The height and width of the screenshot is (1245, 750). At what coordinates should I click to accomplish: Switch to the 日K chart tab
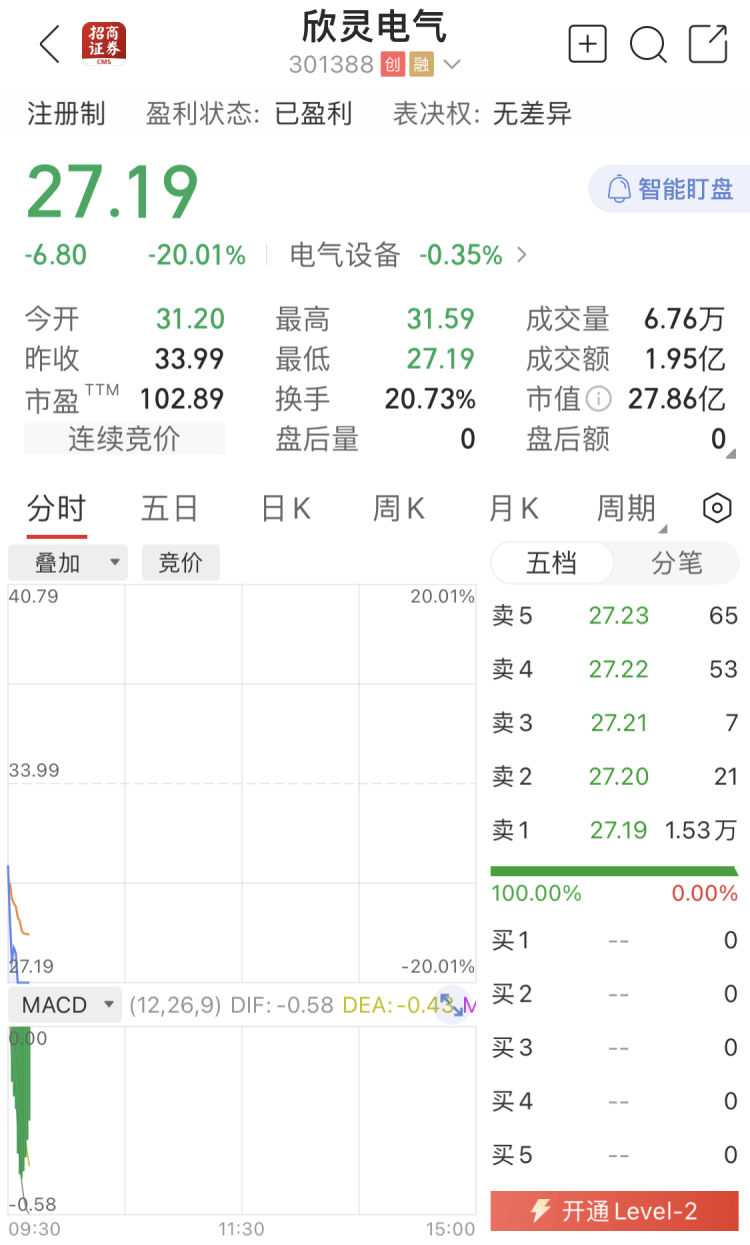coord(285,509)
